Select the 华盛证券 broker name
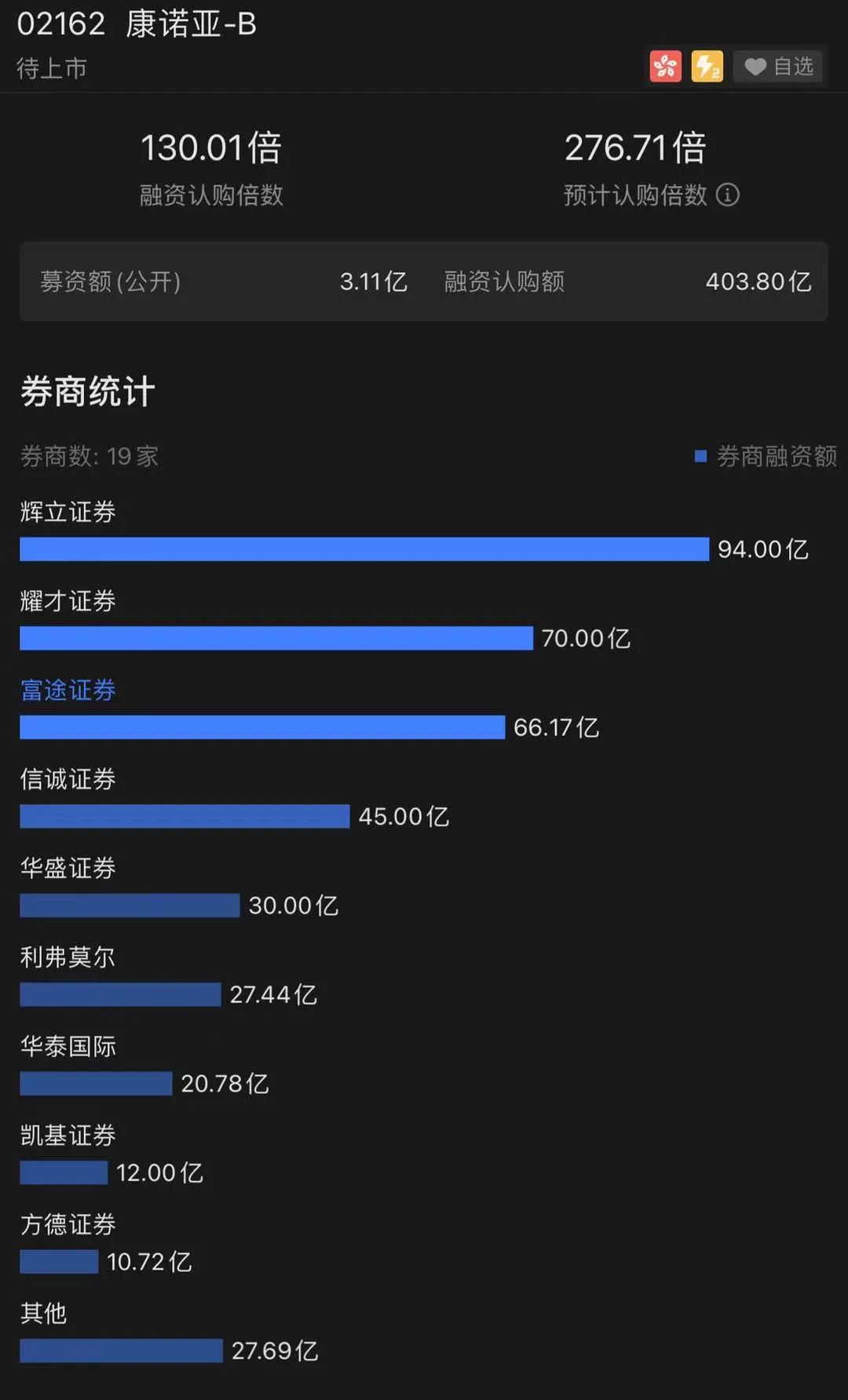The image size is (848, 1400). pos(68,869)
